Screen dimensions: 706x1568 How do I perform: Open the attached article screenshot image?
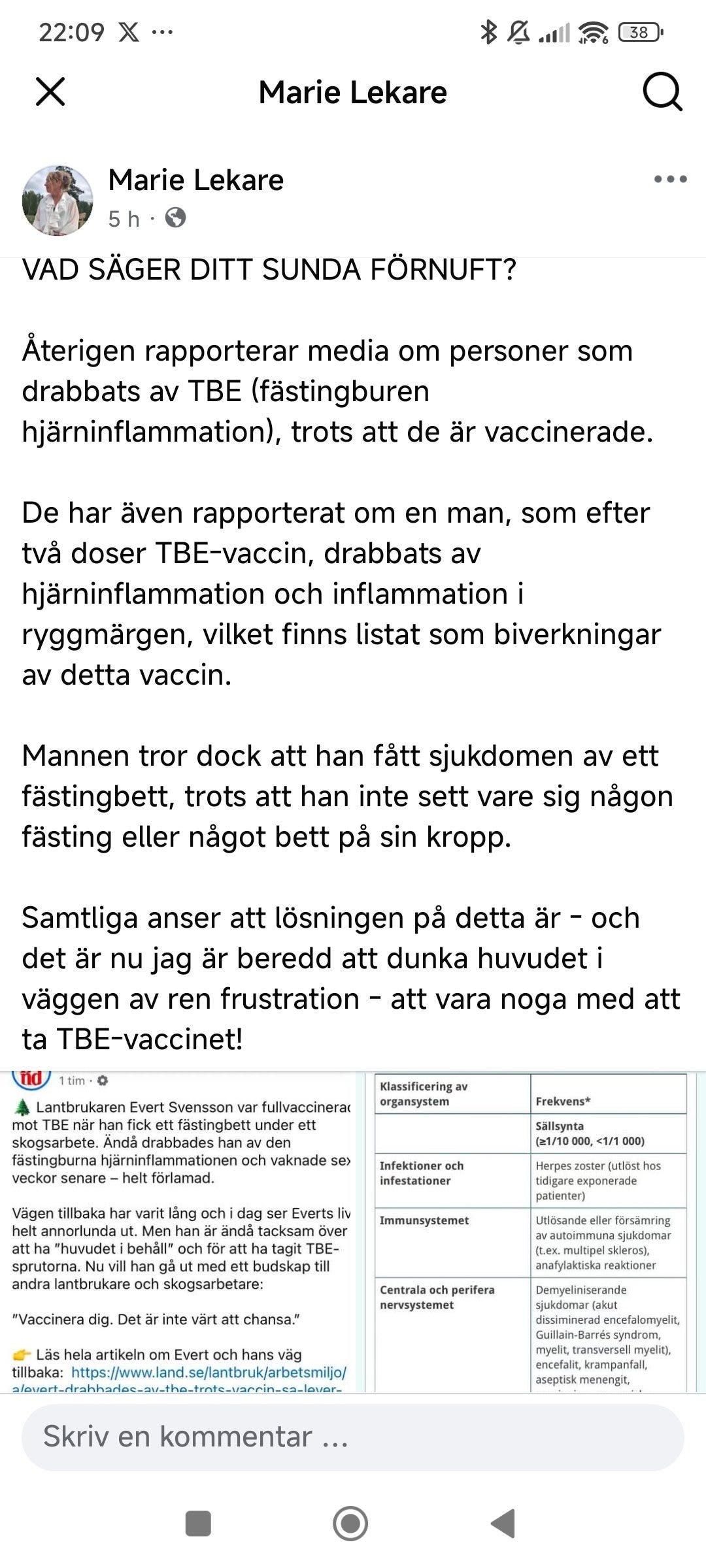(x=180, y=1232)
